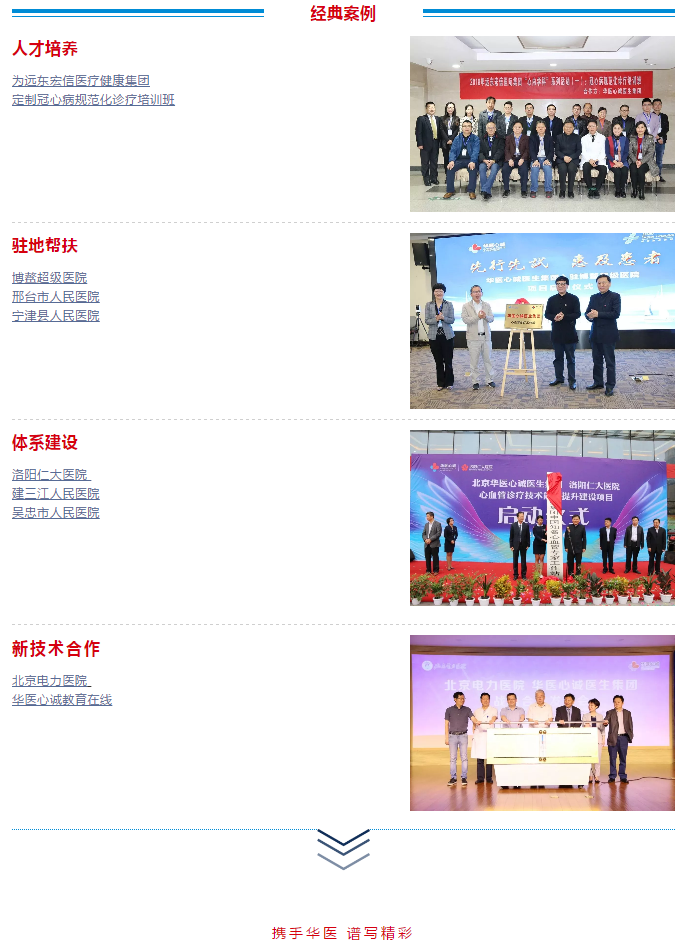View the 建三江人民医院 case
The width and height of the screenshot is (684, 950).
pos(56,494)
